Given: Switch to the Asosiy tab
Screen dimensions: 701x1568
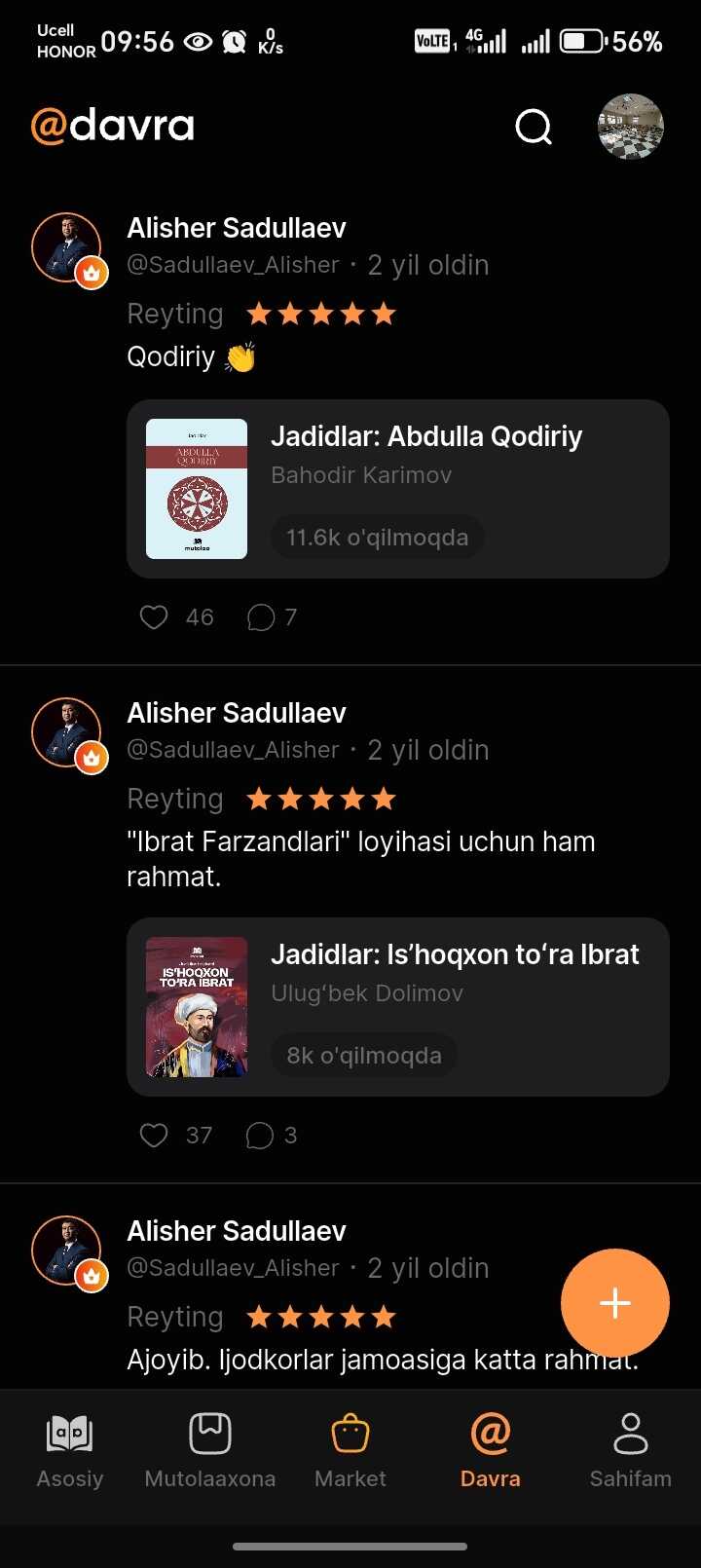Looking at the screenshot, I should [x=70, y=1451].
